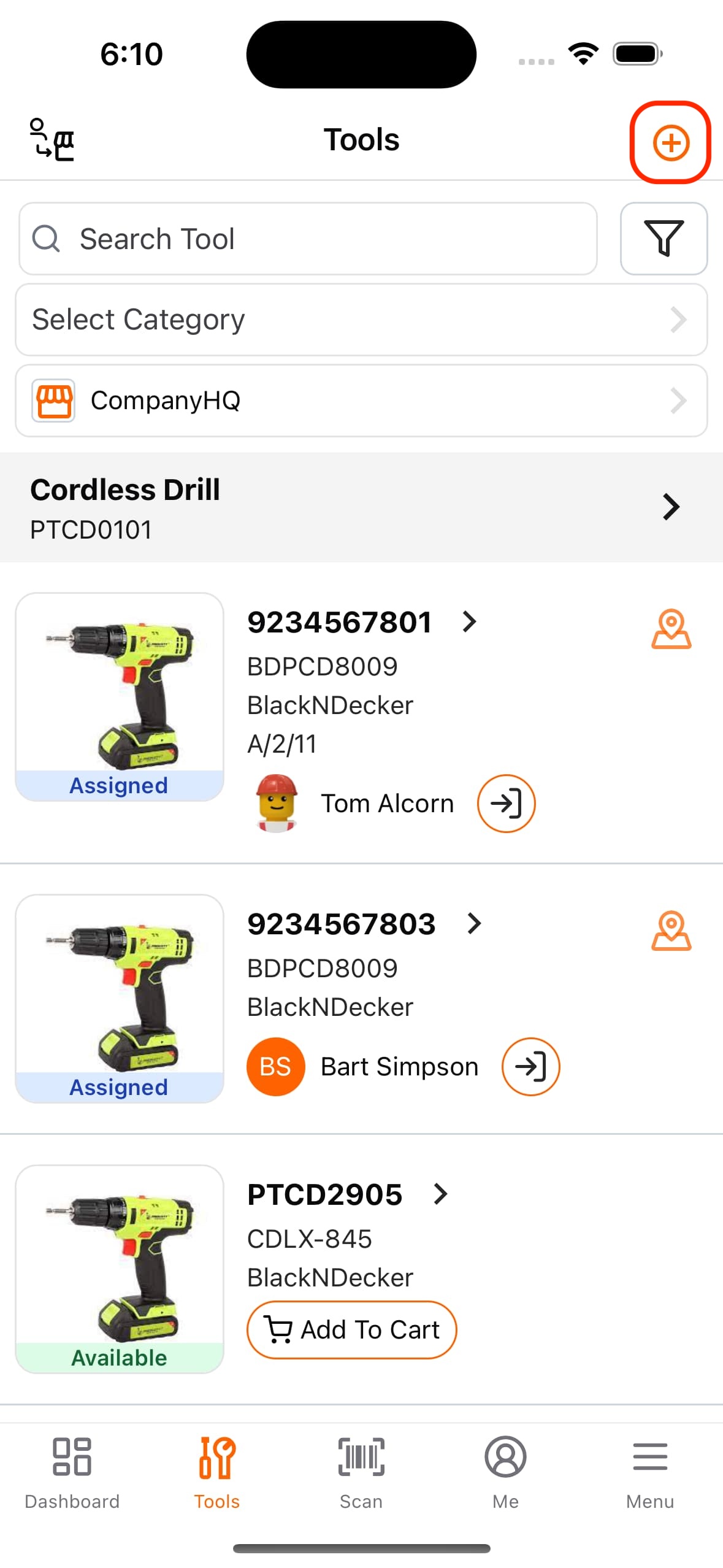Expand the Select Category picker
This screenshot has width=723, height=1568.
point(361,320)
